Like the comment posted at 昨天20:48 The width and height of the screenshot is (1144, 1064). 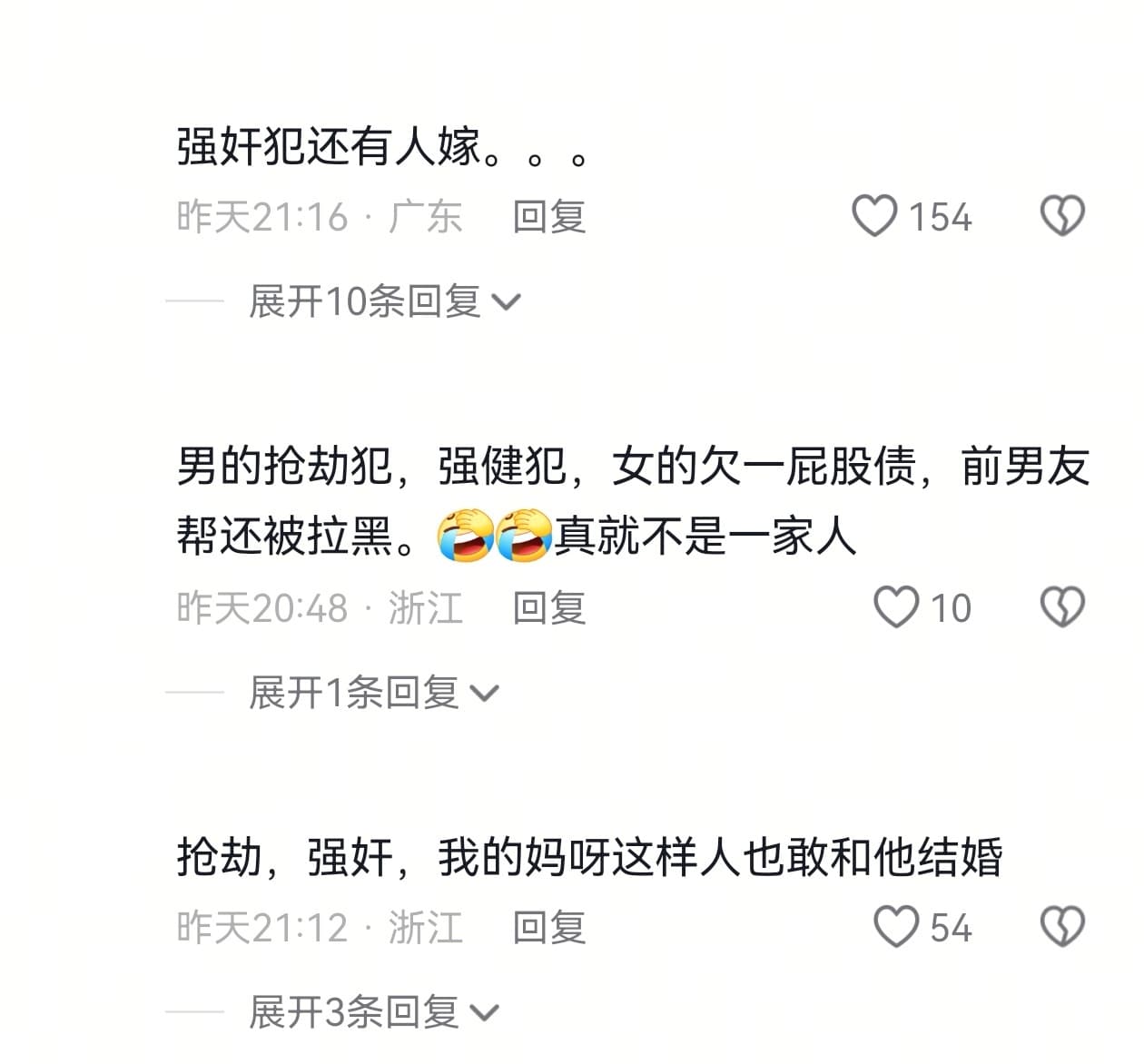click(x=896, y=607)
